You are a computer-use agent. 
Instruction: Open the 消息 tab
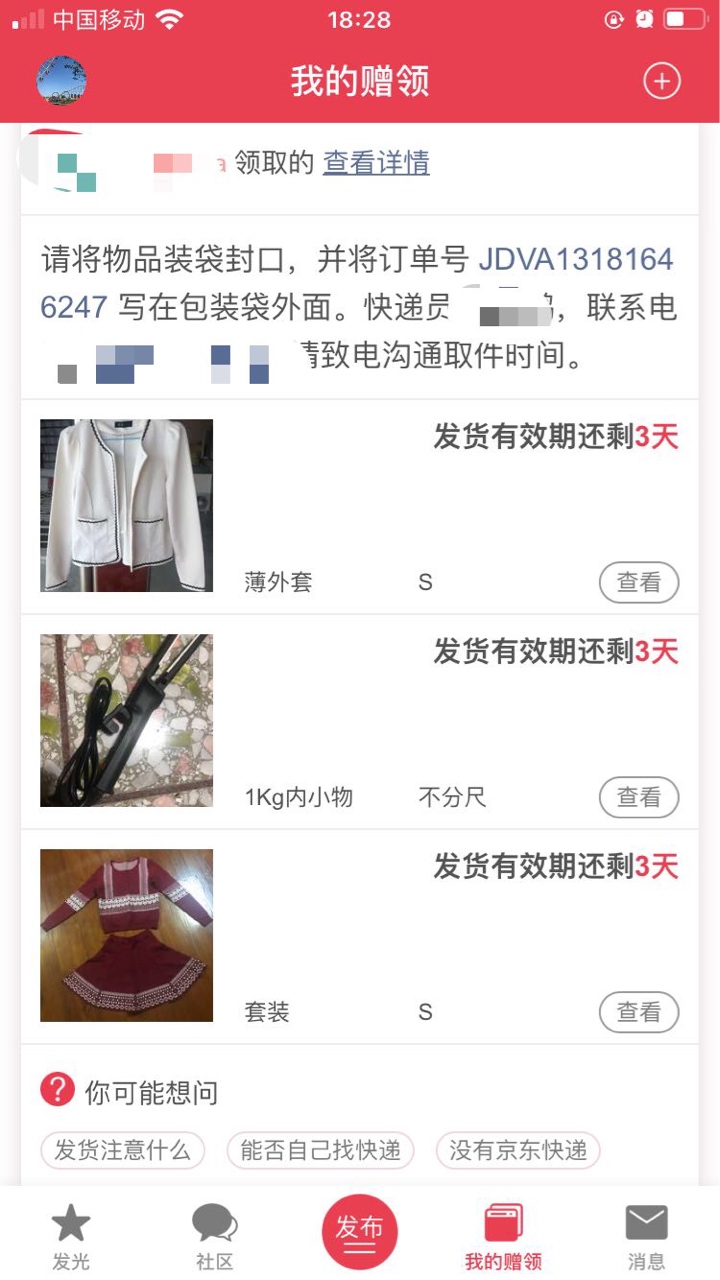(646, 1235)
